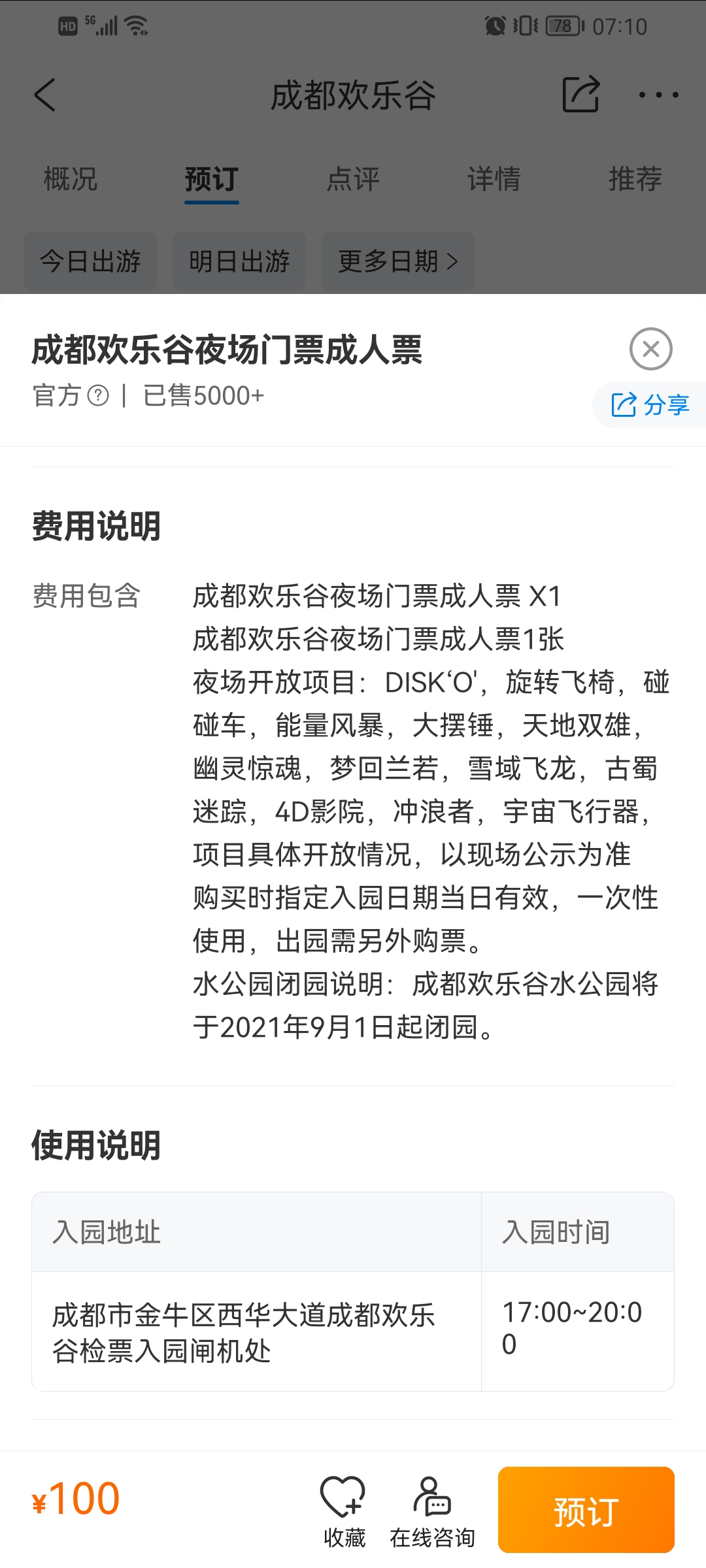Switch to the 详情 tab

tap(494, 179)
